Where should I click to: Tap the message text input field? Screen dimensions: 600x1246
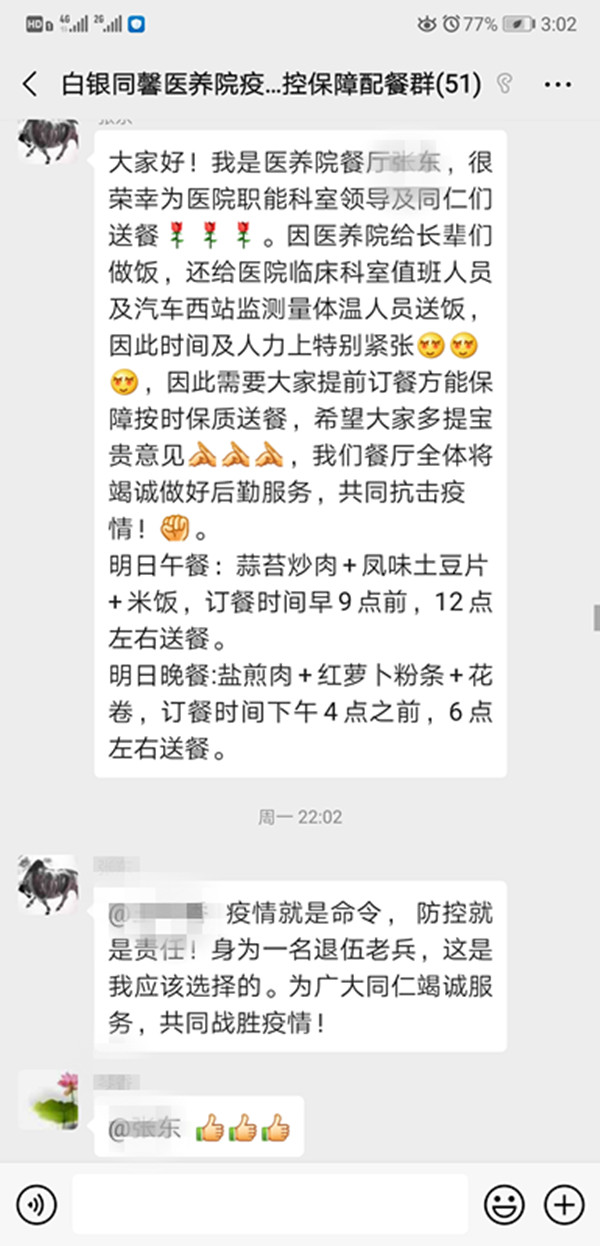(x=270, y=1203)
